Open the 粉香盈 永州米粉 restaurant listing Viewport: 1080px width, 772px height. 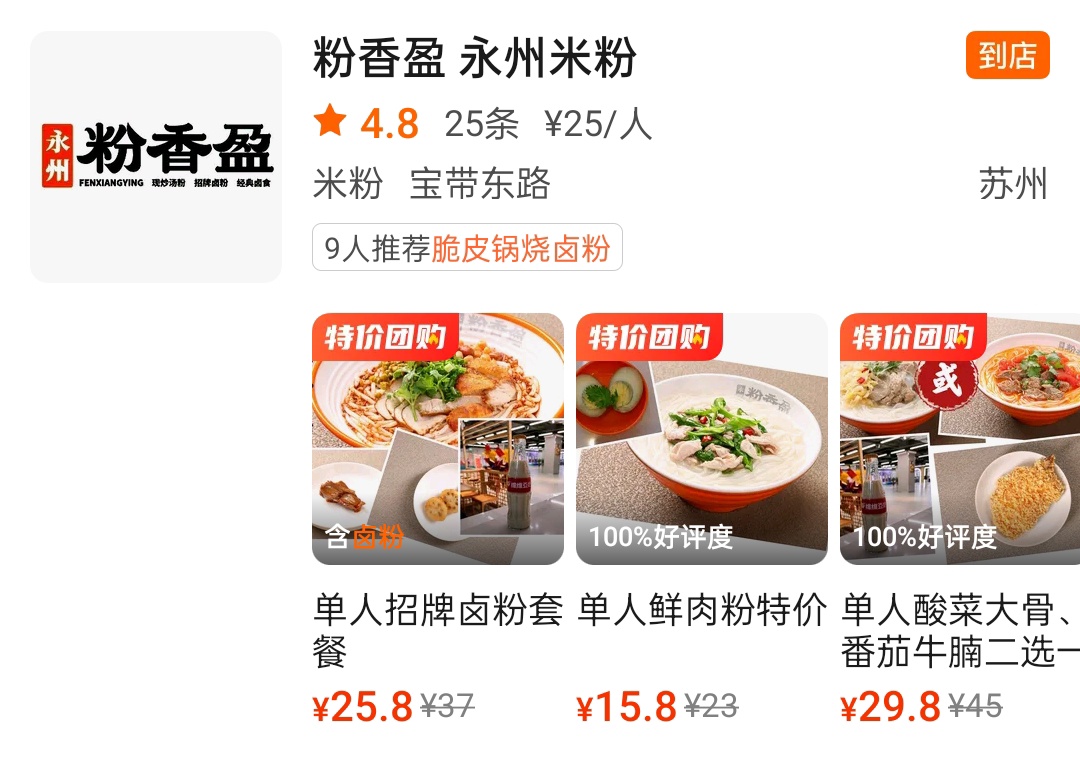(x=475, y=58)
